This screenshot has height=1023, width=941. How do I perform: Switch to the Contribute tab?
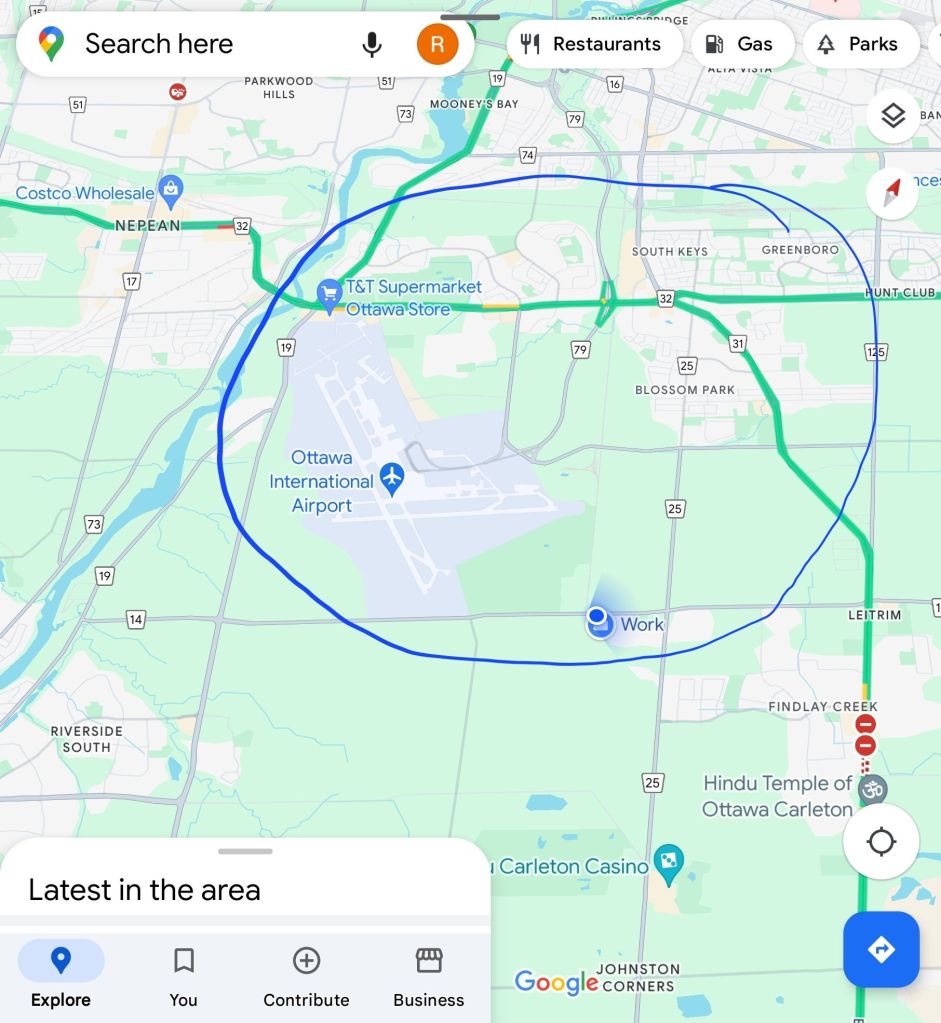coord(306,974)
